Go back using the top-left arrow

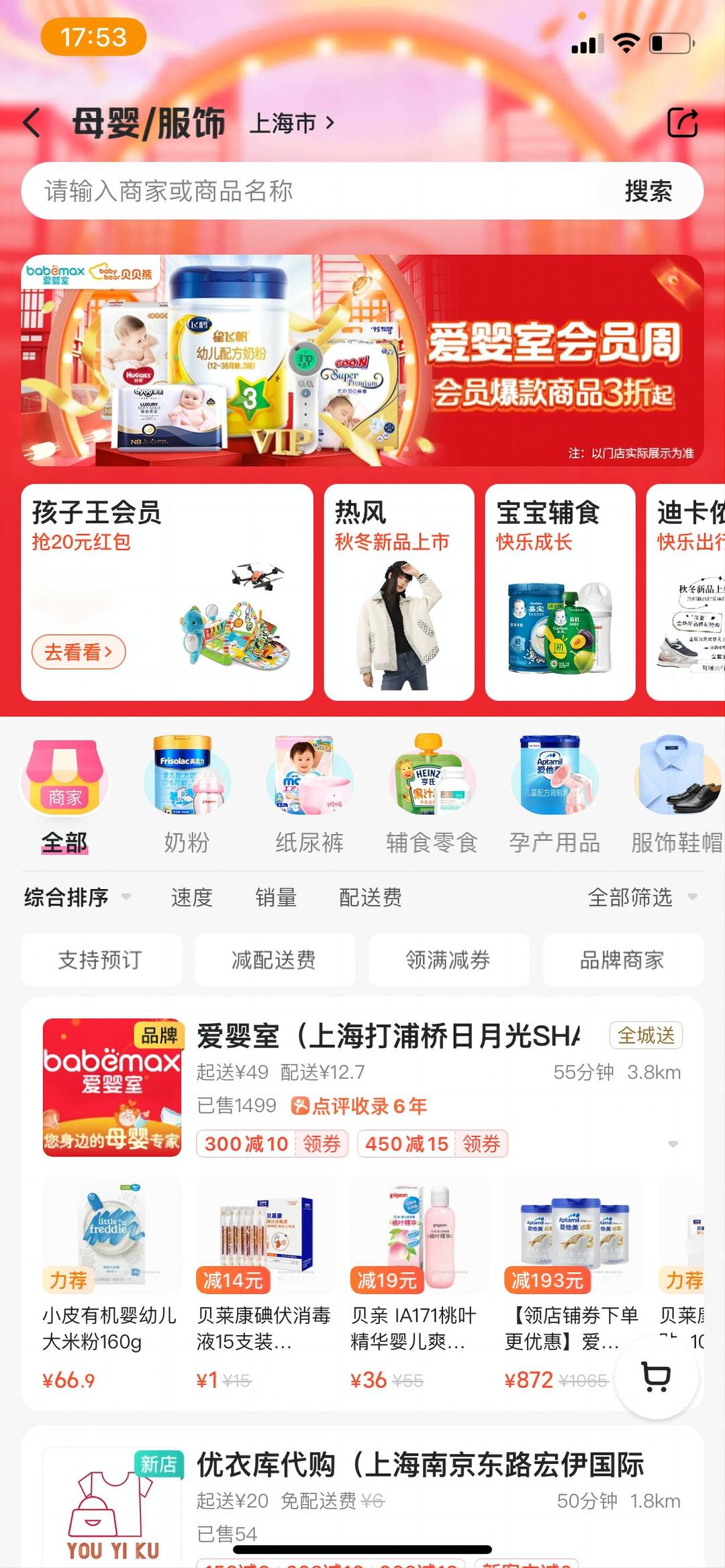click(x=32, y=123)
